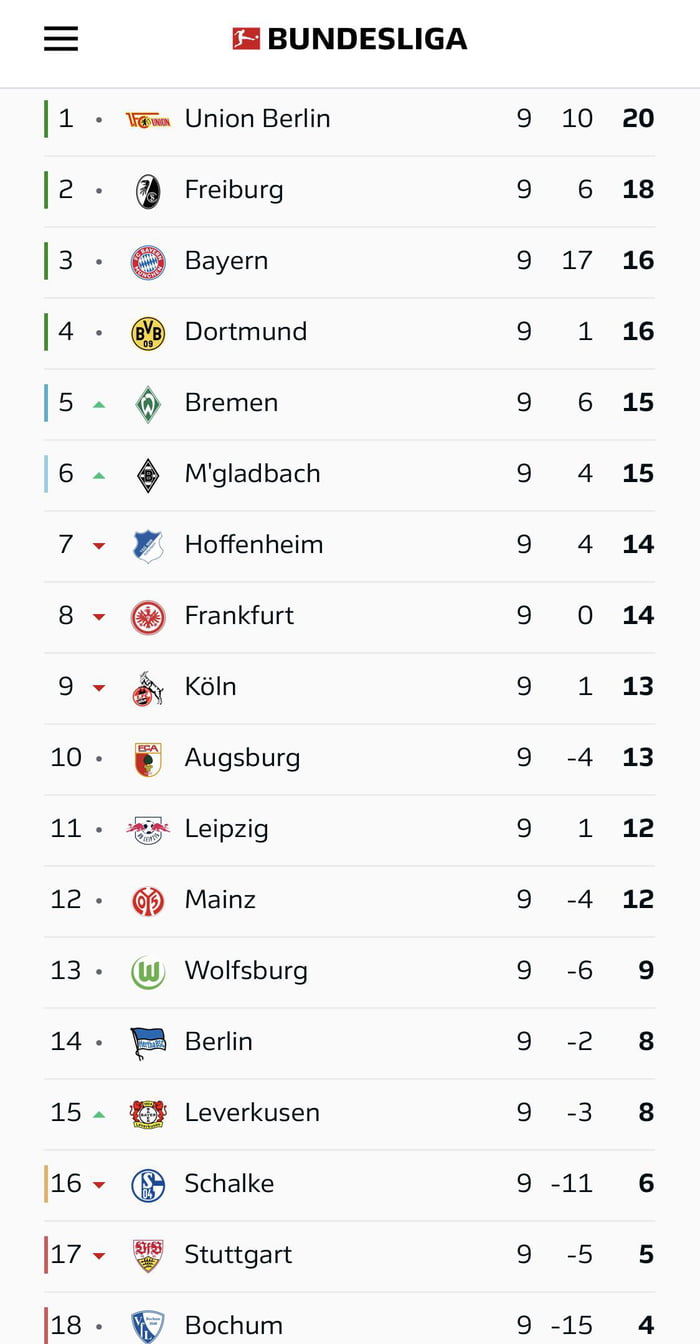Tap the Köln row
This screenshot has height=1344, width=700.
click(350, 687)
